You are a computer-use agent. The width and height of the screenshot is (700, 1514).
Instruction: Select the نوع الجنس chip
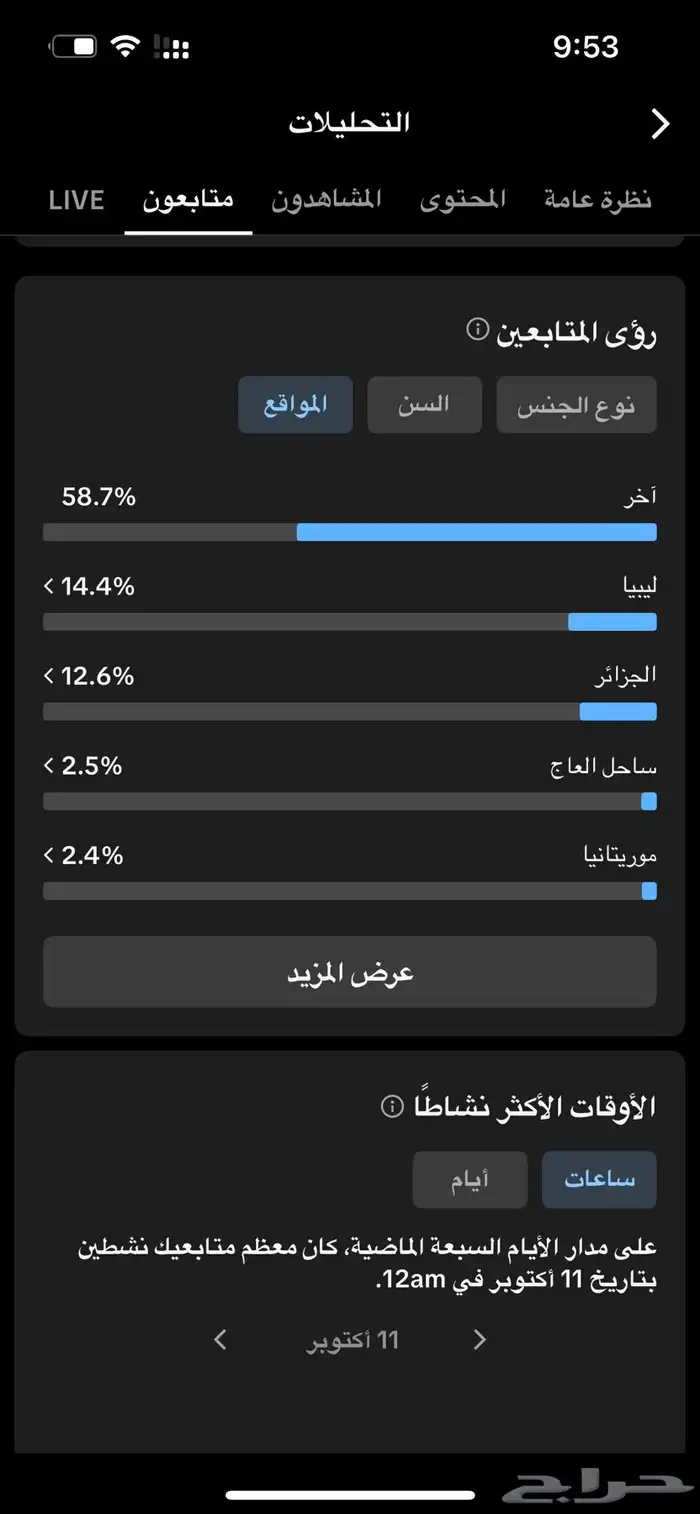tap(576, 405)
